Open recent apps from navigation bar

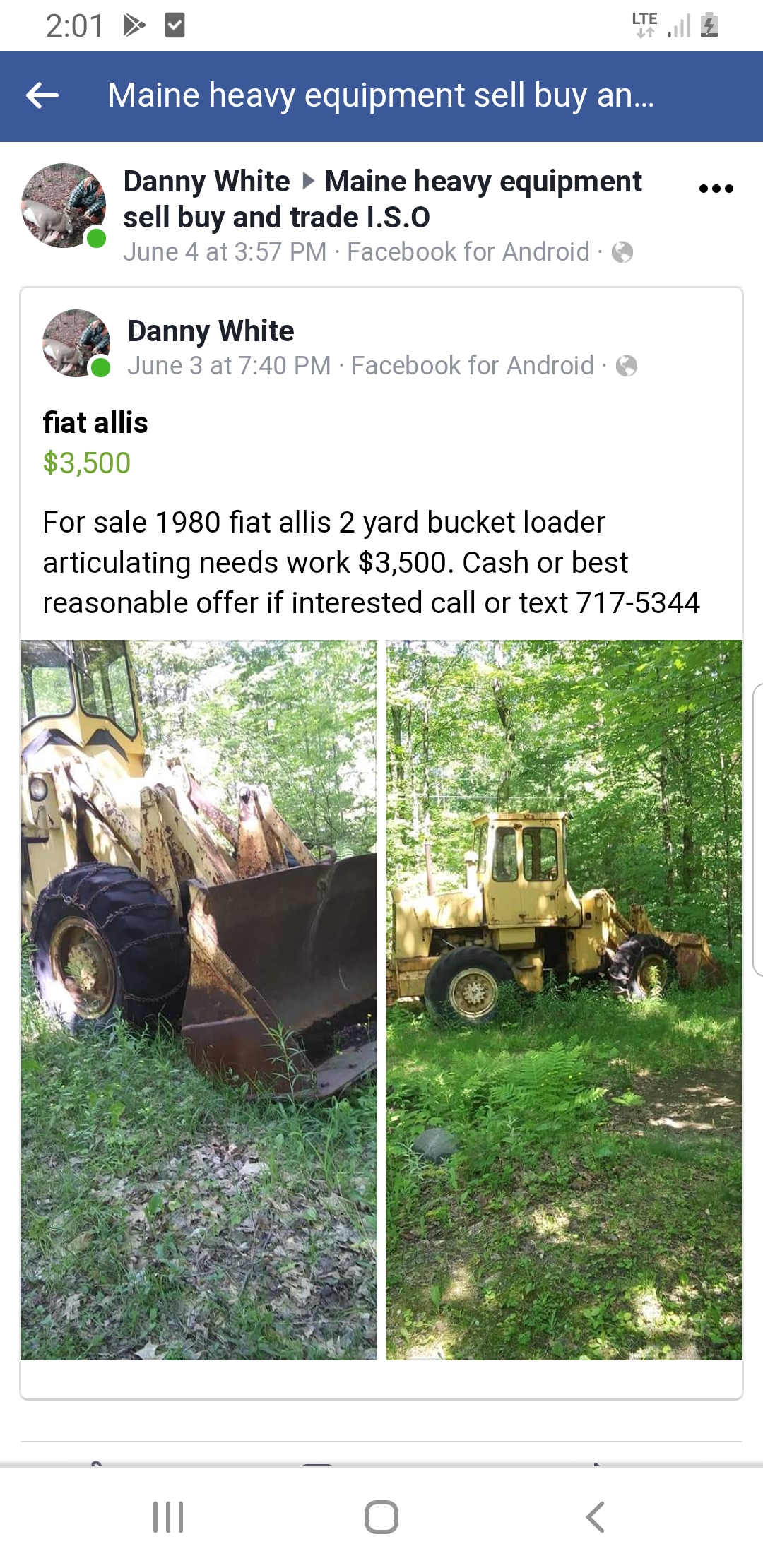(168, 1516)
